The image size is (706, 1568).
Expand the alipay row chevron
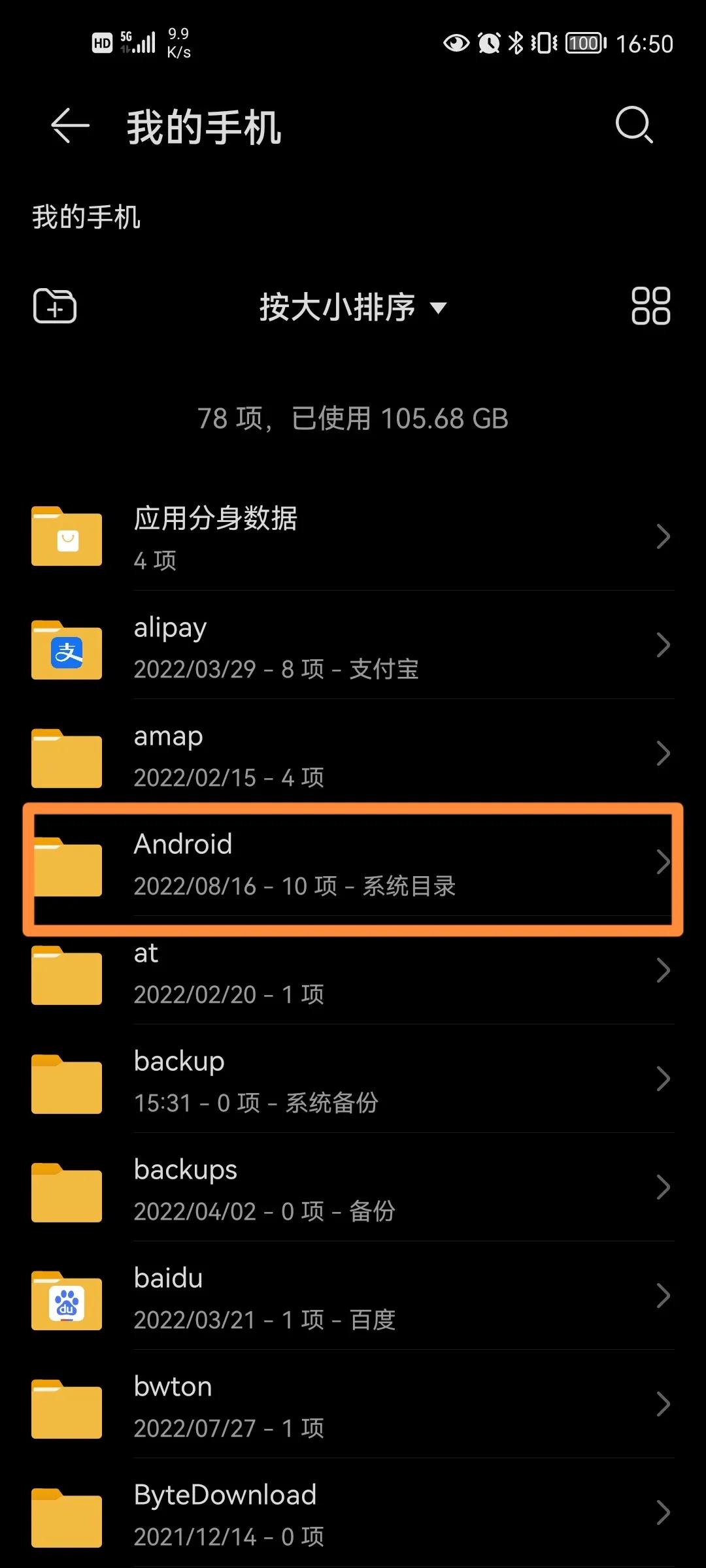(x=662, y=647)
